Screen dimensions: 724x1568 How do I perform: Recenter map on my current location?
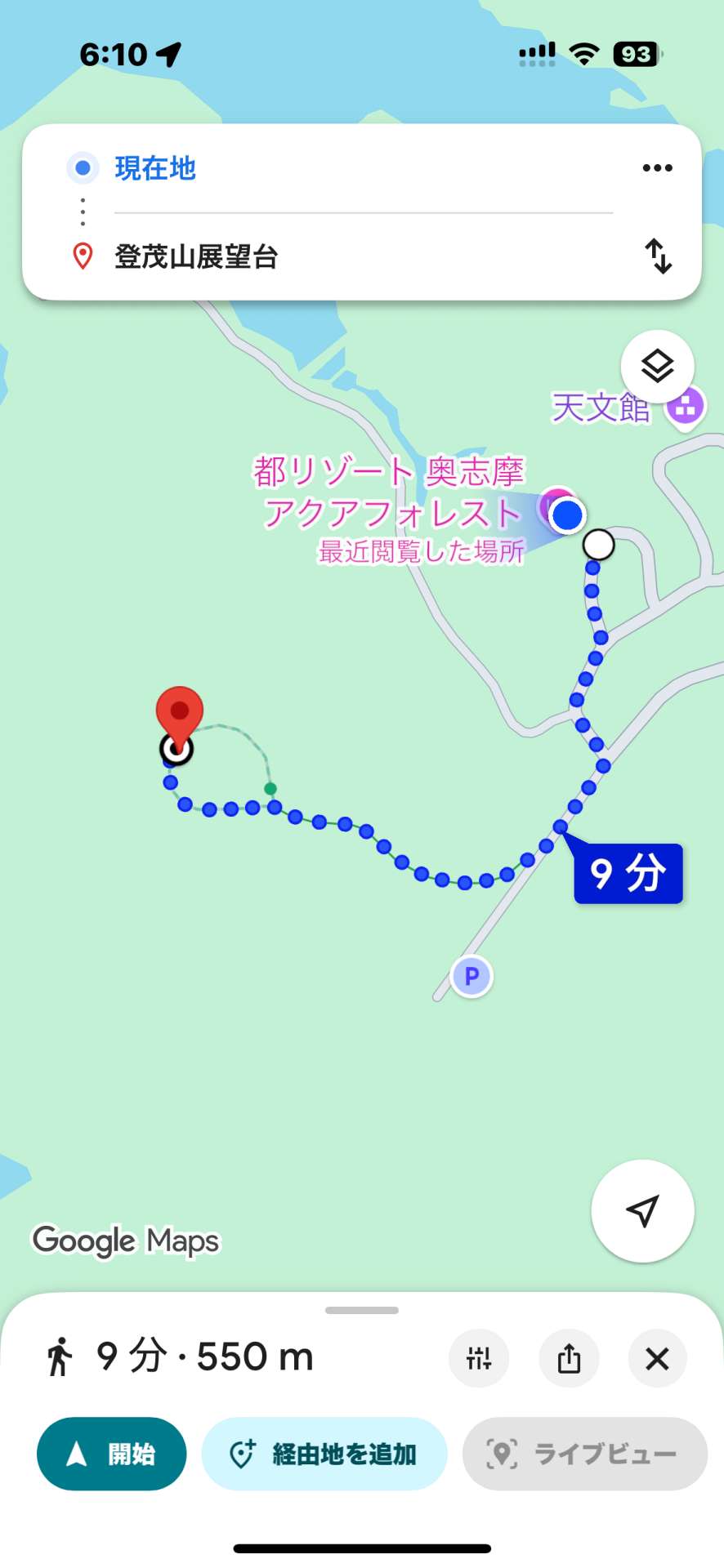[642, 1210]
